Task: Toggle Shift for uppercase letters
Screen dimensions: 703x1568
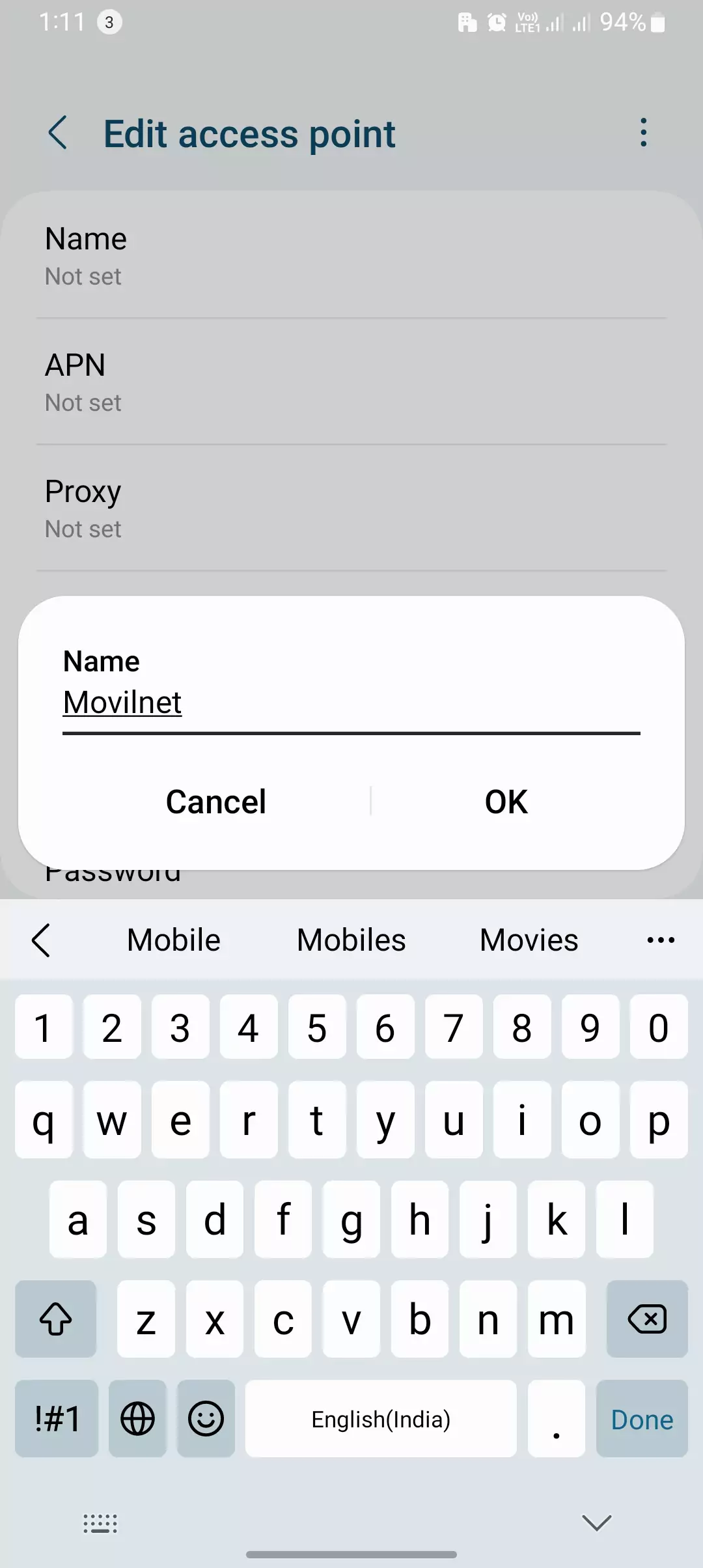Action: (x=56, y=1319)
